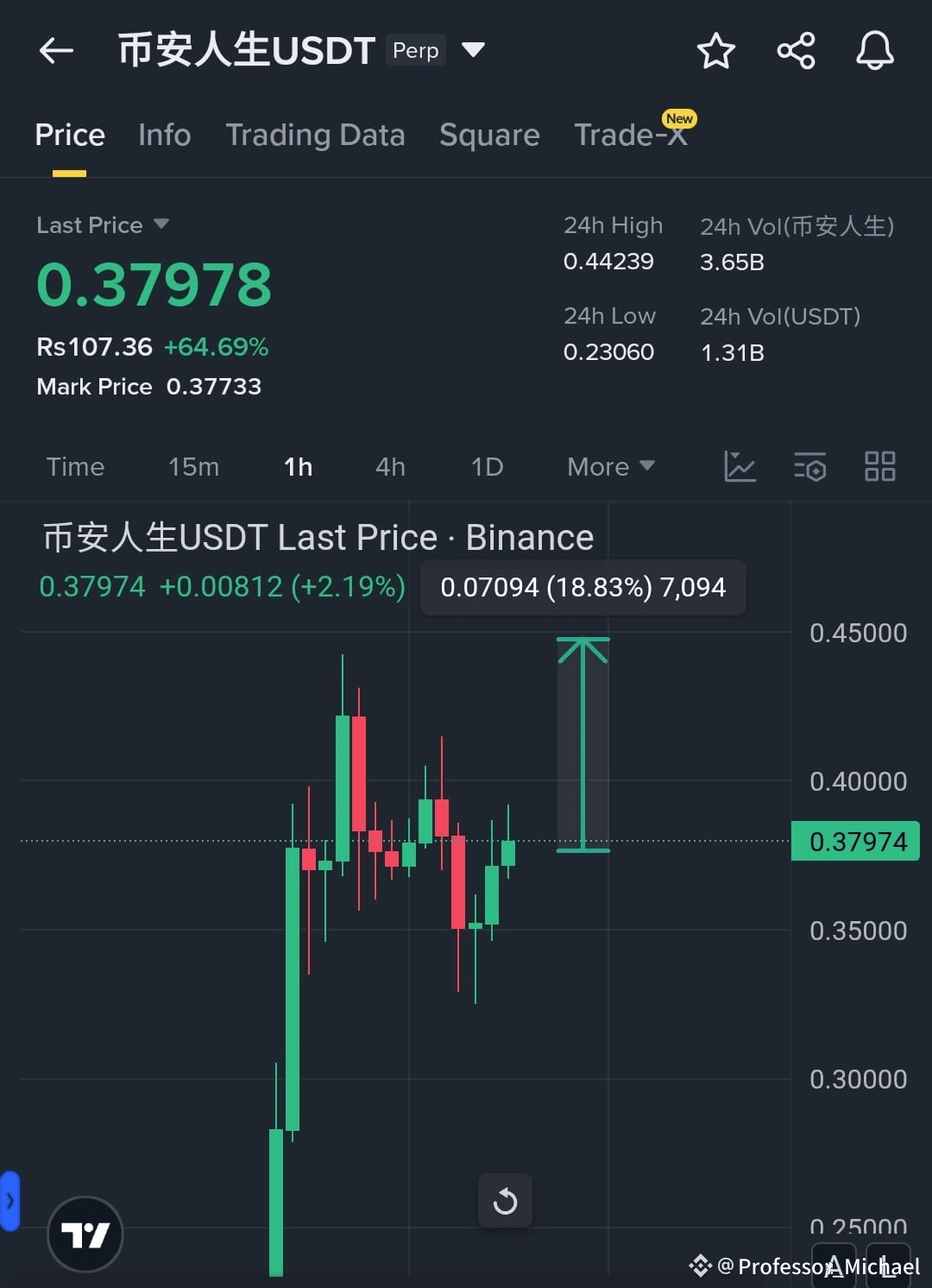Click the 0.37974 price tag on axis
The width and height of the screenshot is (932, 1288).
(855, 840)
